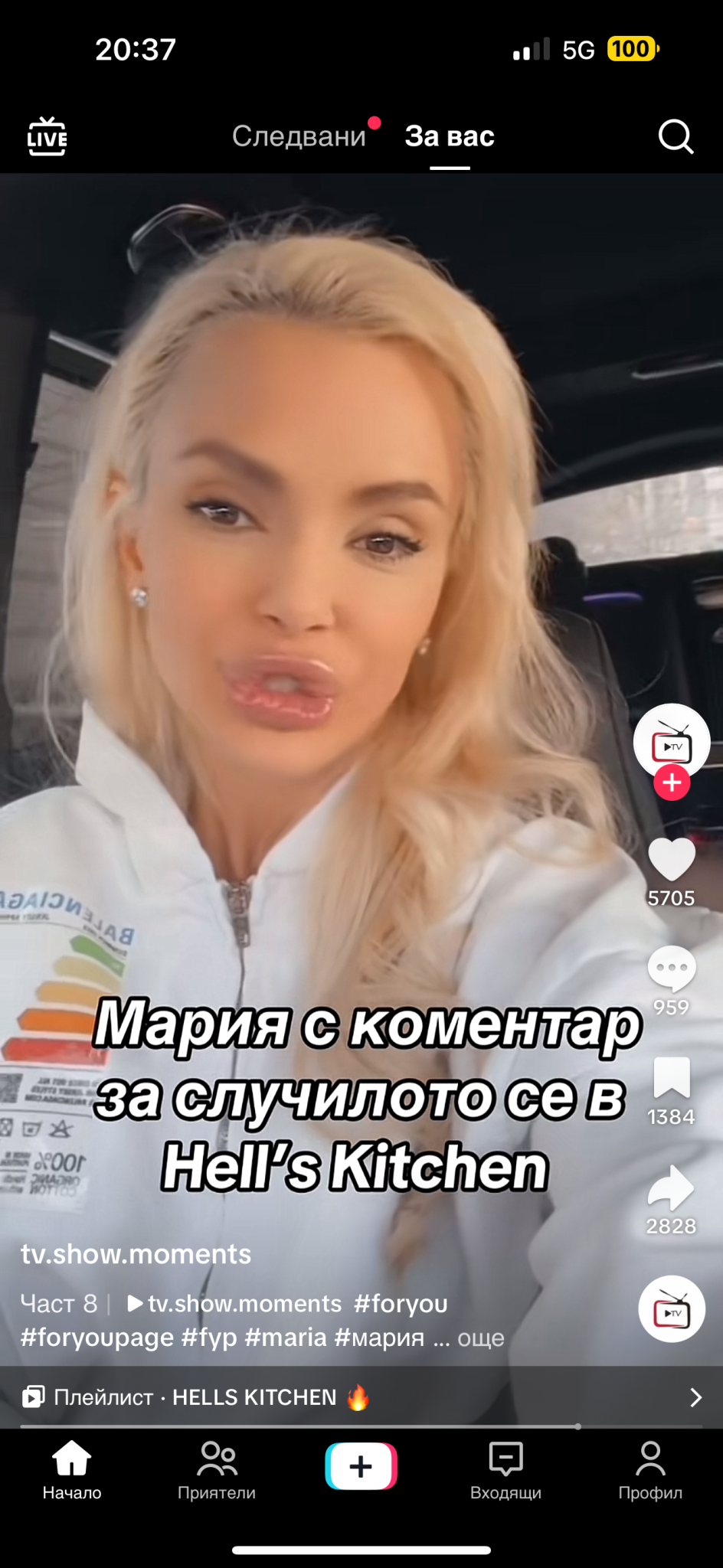The image size is (723, 1568).
Task: Bookmark this video to favorites
Action: tap(672, 1078)
